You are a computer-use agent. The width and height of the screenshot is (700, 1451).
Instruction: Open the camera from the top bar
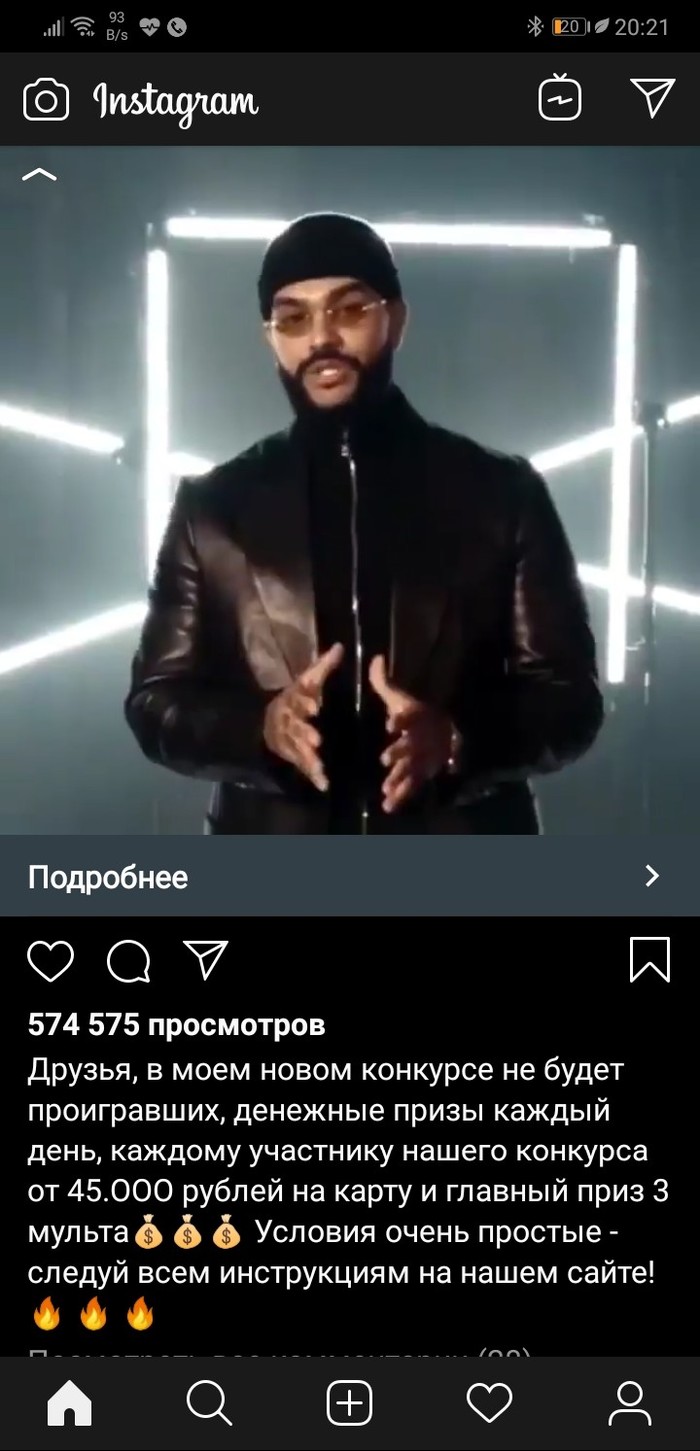(x=46, y=100)
